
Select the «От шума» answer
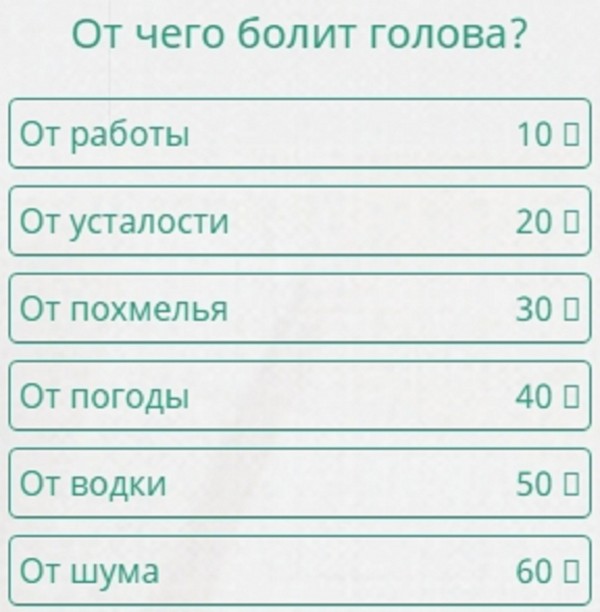click(x=300, y=572)
